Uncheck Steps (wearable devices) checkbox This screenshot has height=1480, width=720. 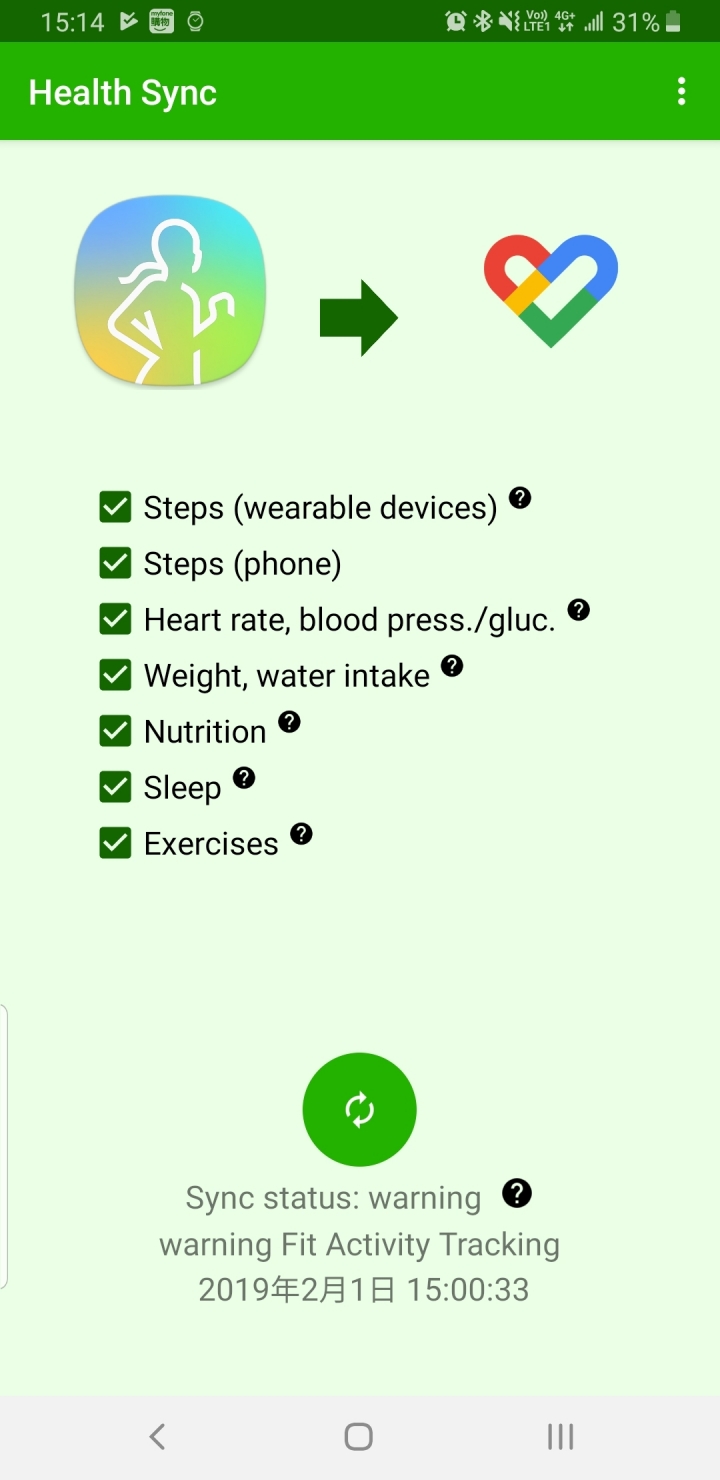point(116,507)
